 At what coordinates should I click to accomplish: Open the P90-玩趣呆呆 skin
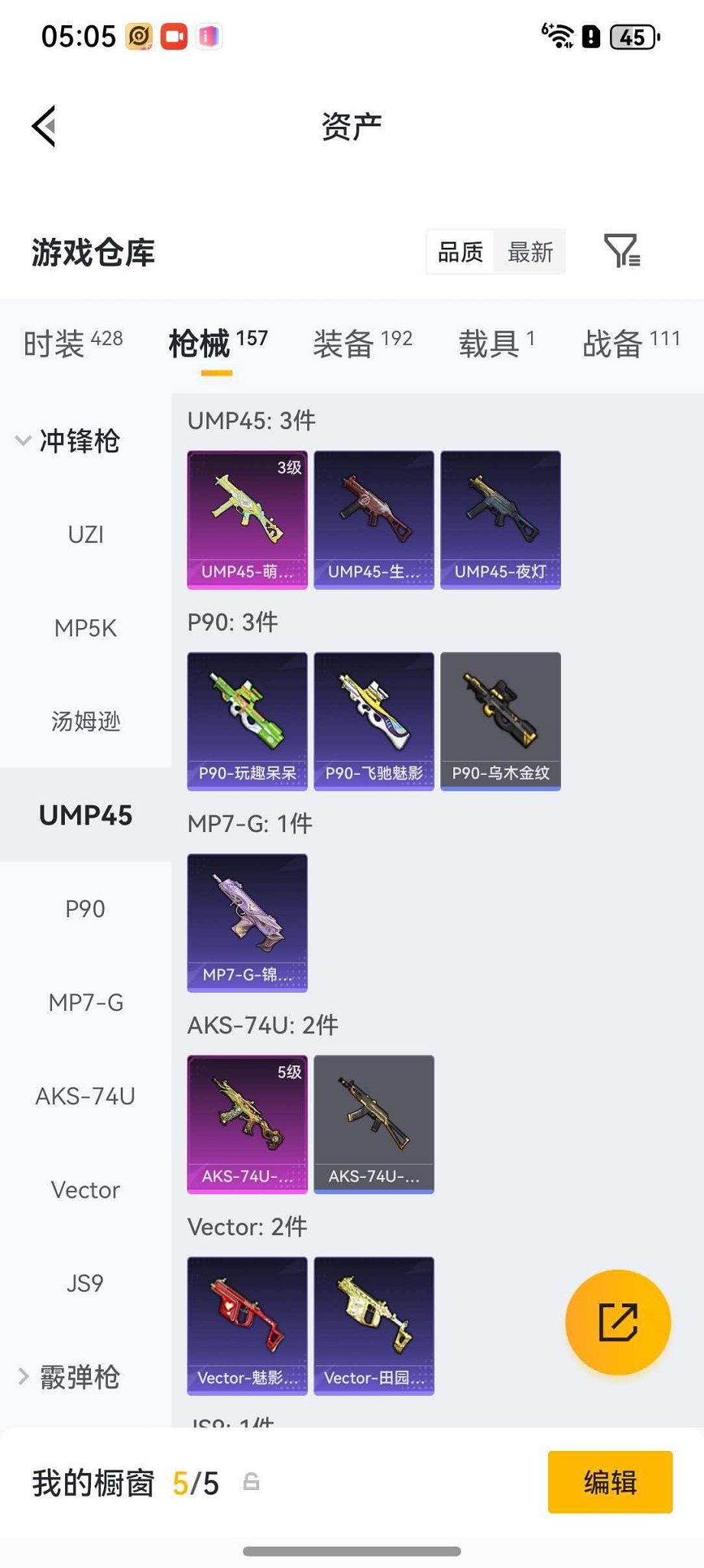[247, 721]
